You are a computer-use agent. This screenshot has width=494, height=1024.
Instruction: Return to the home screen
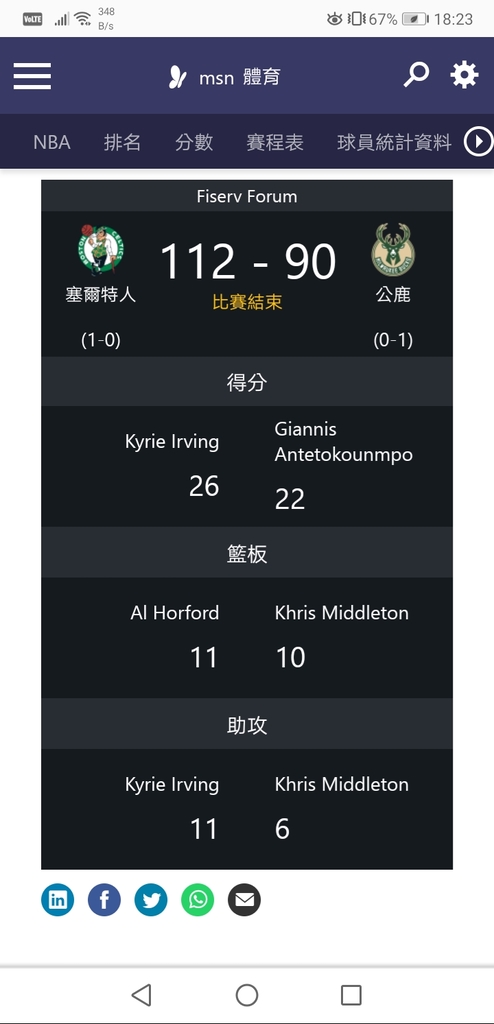tap(247, 995)
